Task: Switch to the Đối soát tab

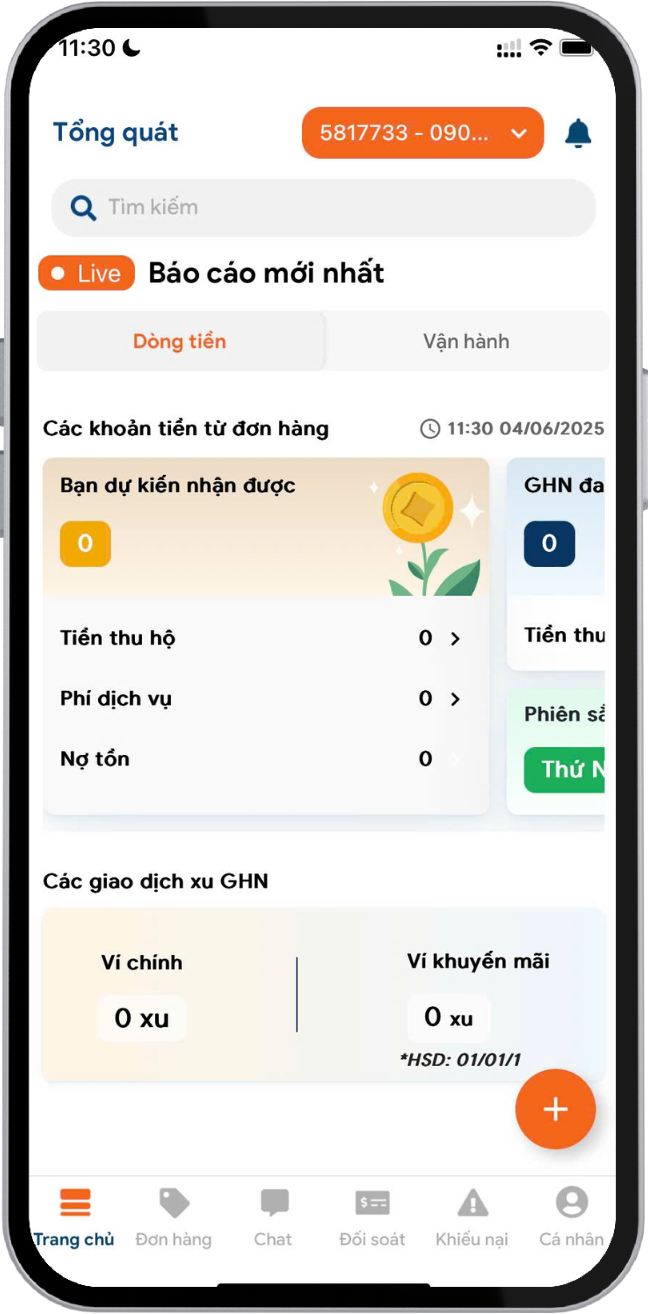Action: [372, 1216]
